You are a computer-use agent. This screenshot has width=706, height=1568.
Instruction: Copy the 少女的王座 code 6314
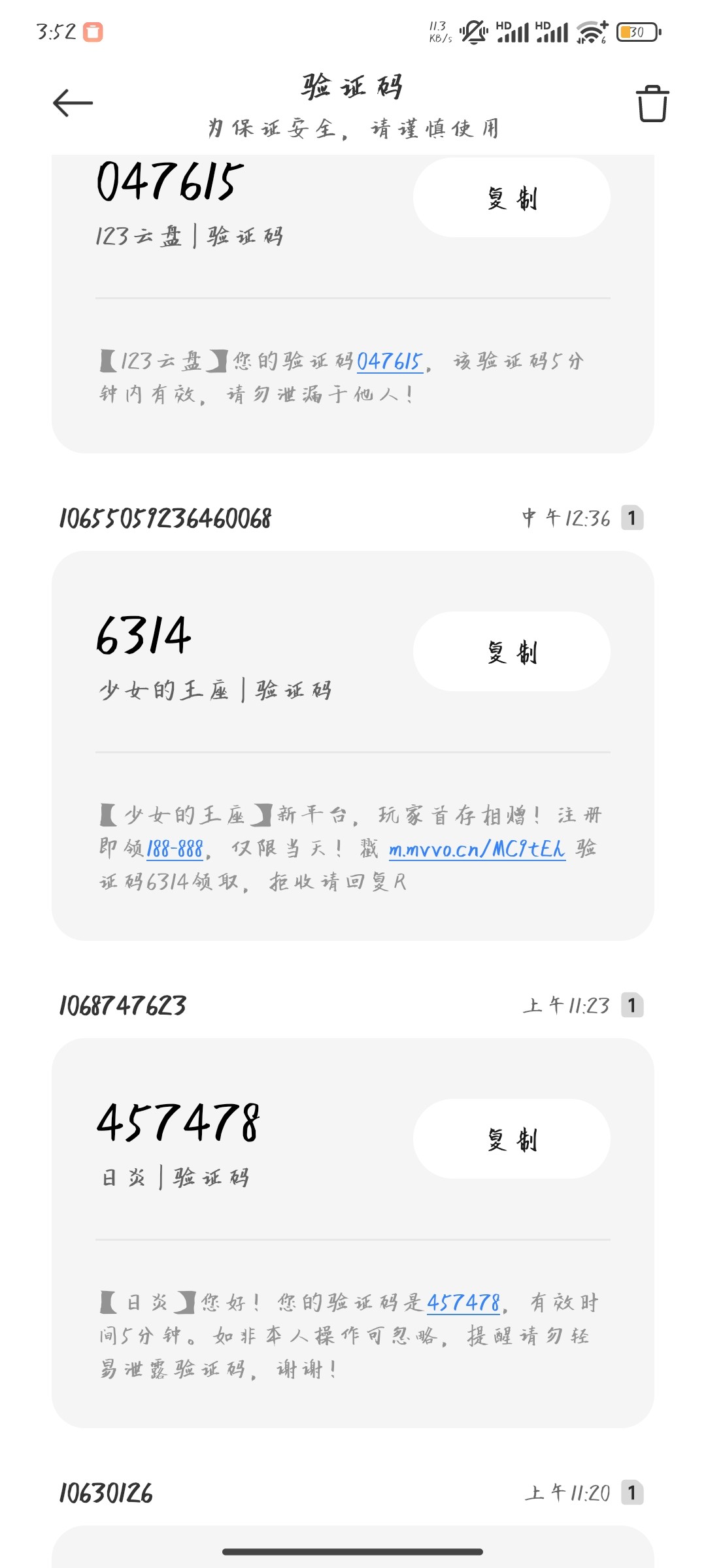[x=511, y=651]
